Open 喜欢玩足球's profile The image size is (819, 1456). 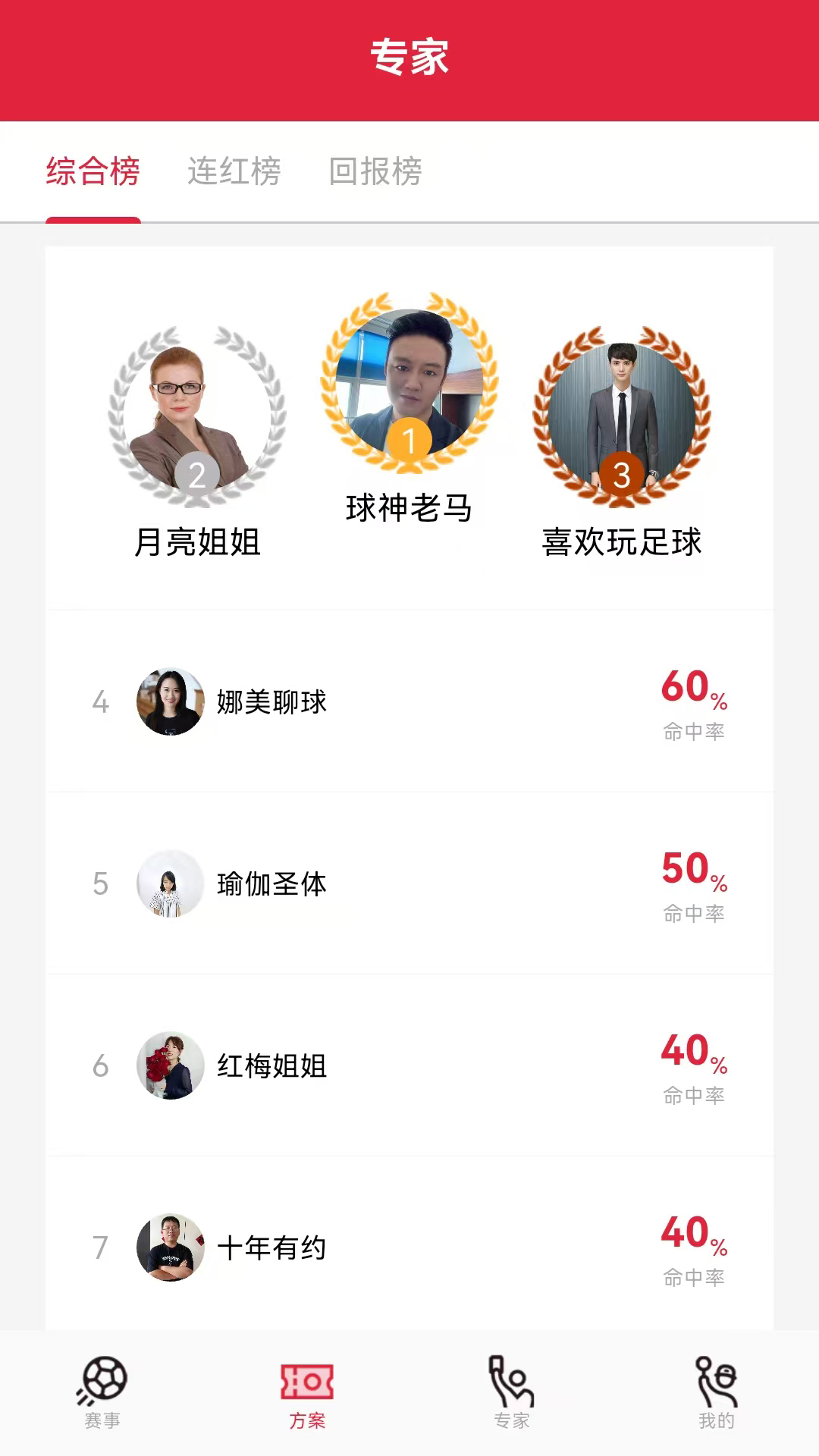click(622, 416)
